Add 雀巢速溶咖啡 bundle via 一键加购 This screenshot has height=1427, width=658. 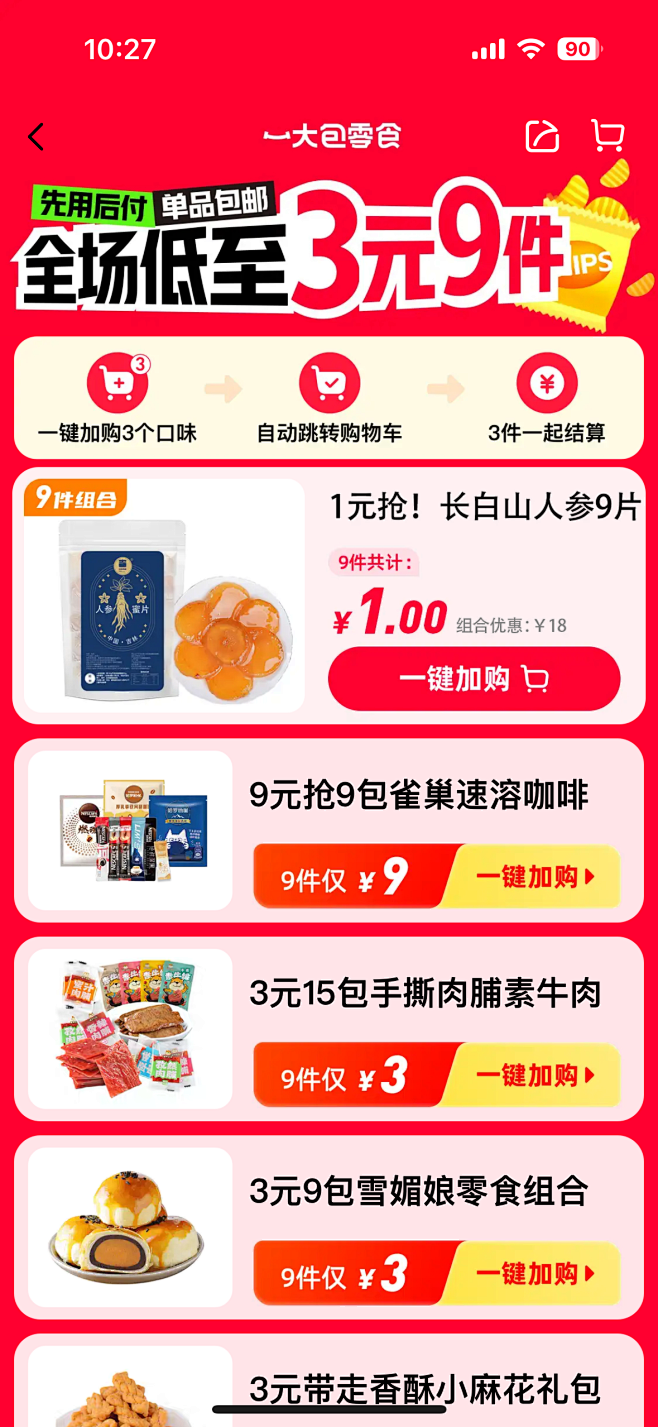(535, 877)
